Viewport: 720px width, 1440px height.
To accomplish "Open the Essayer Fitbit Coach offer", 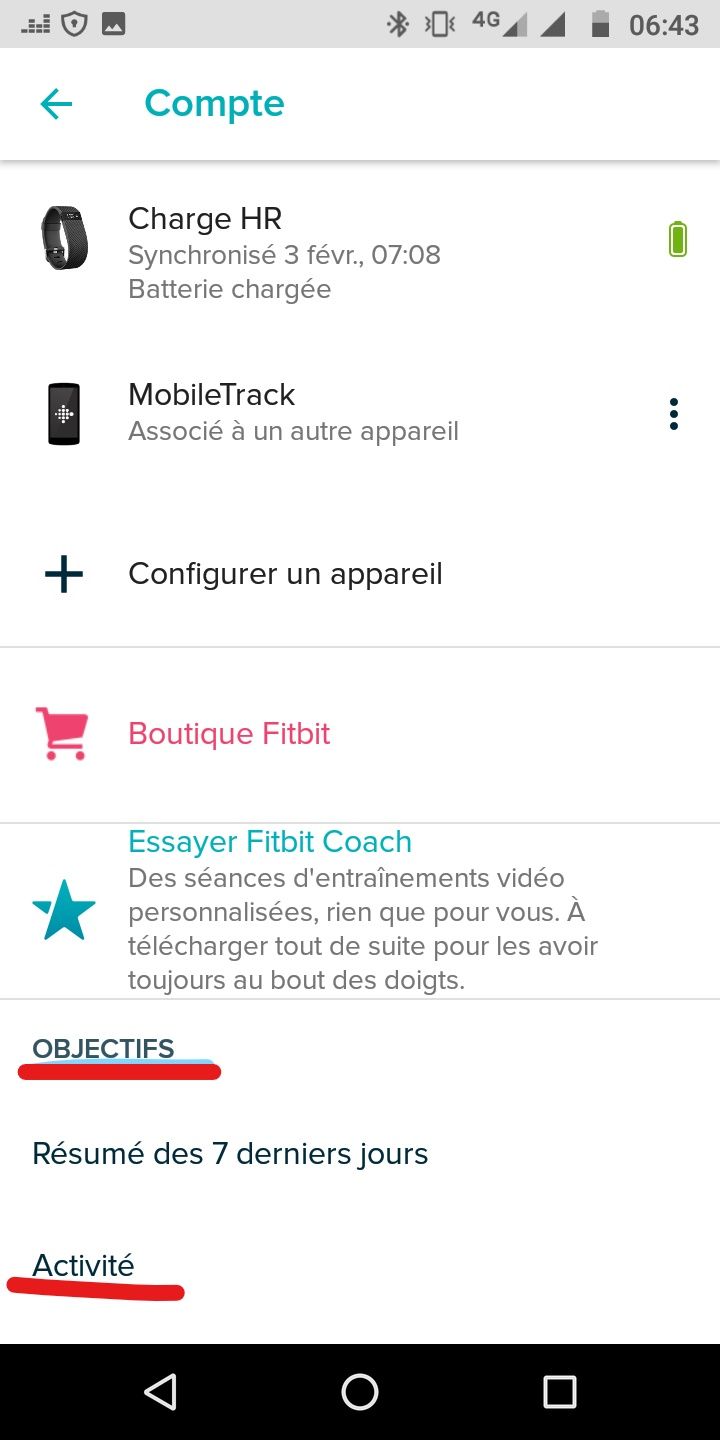I will click(x=360, y=910).
